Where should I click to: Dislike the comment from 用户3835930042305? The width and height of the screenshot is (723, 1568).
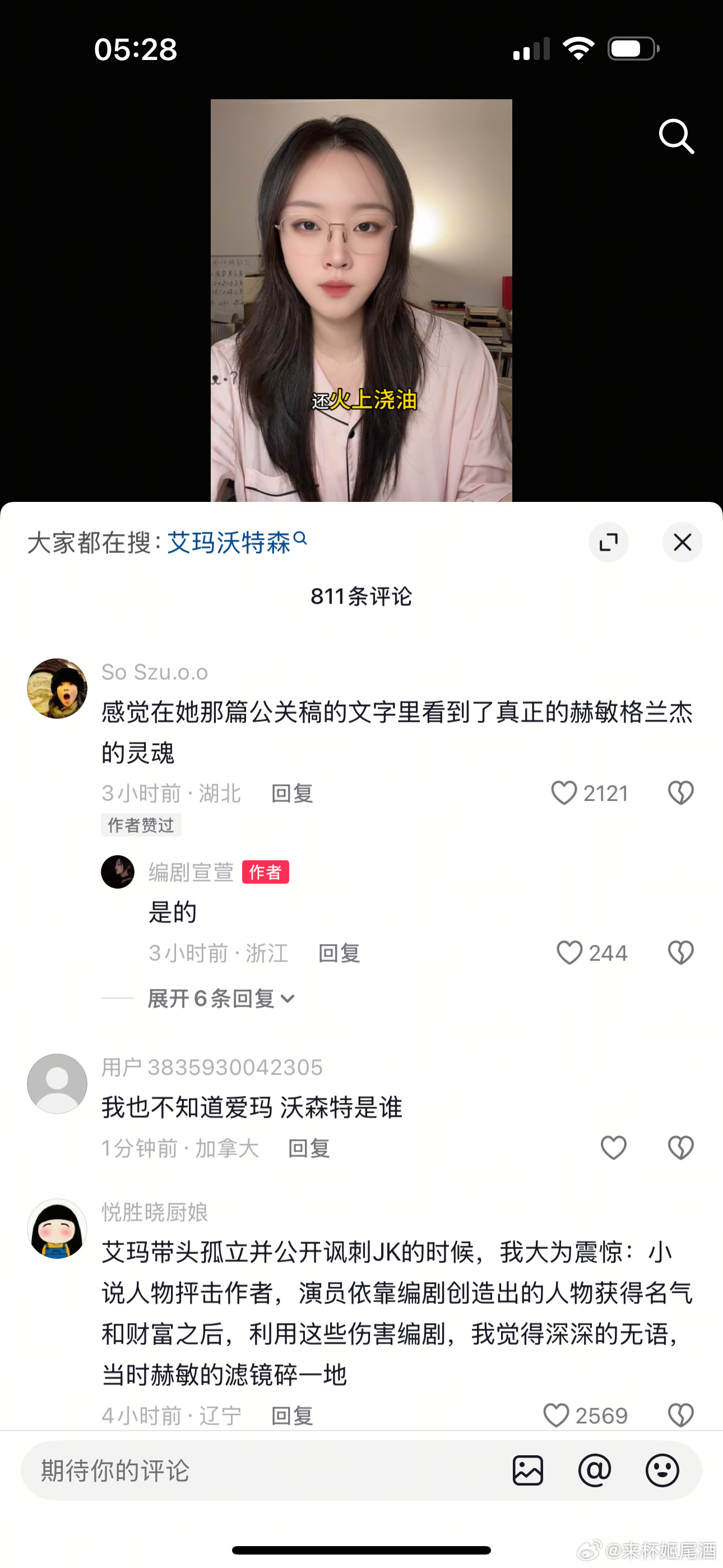[x=680, y=1147]
